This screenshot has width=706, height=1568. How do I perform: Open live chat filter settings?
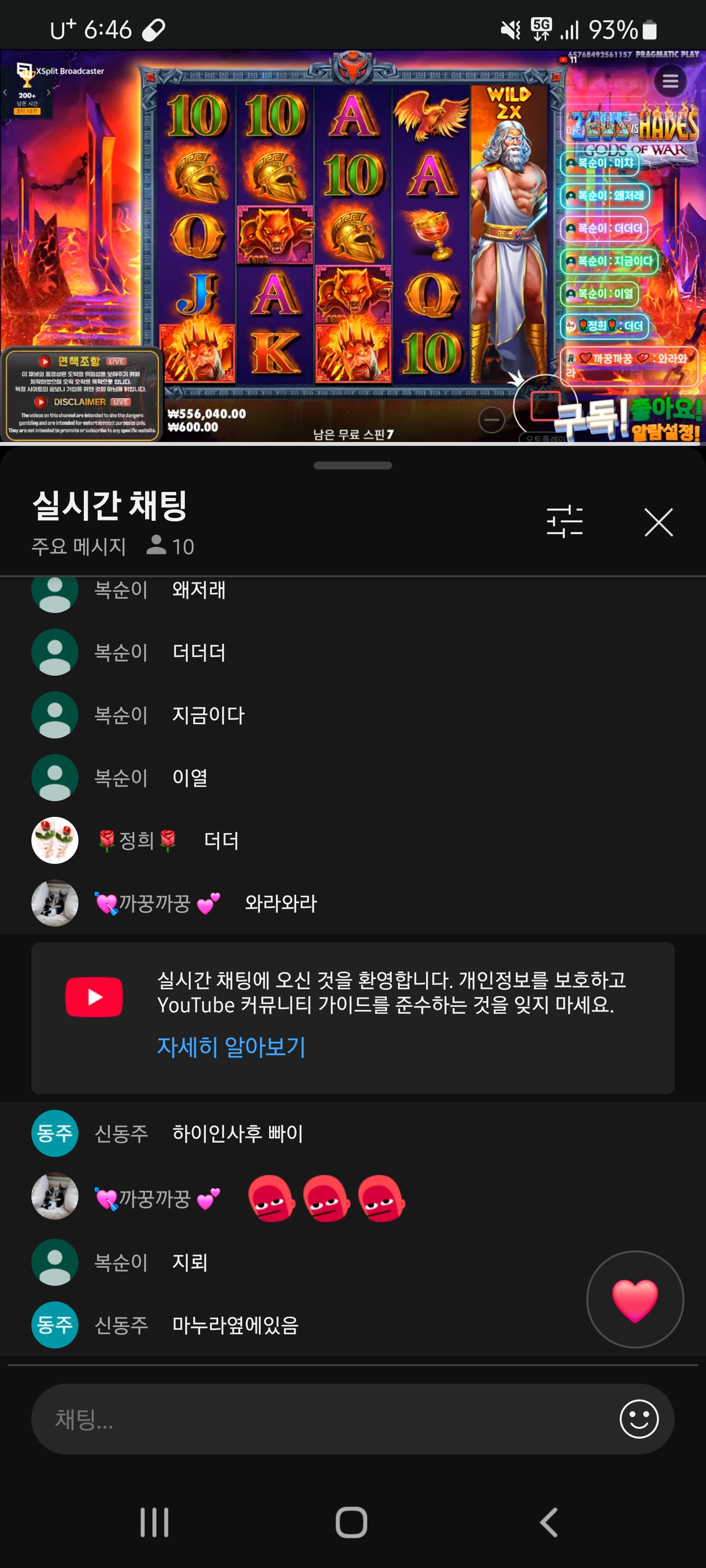[x=564, y=522]
